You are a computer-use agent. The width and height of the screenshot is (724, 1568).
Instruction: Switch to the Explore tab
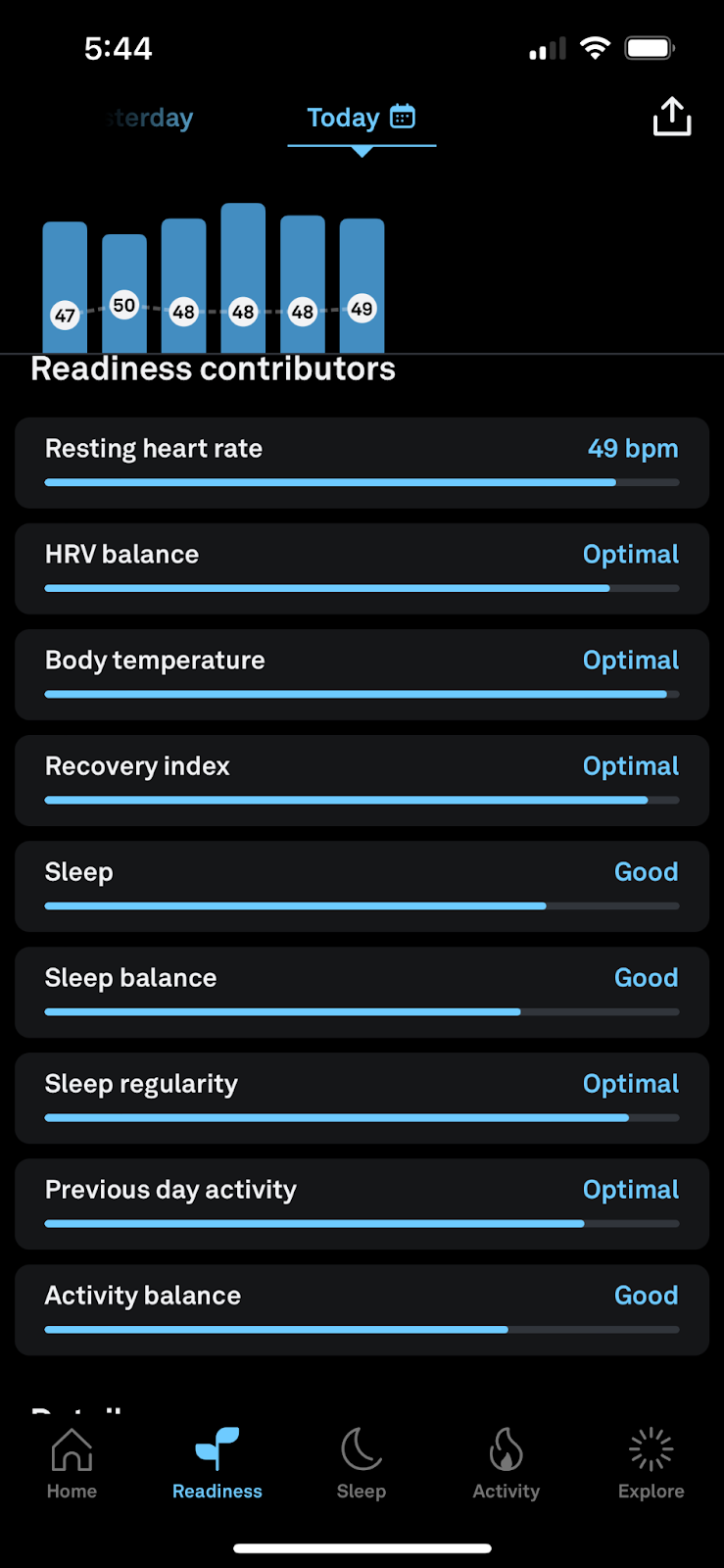[x=651, y=1463]
